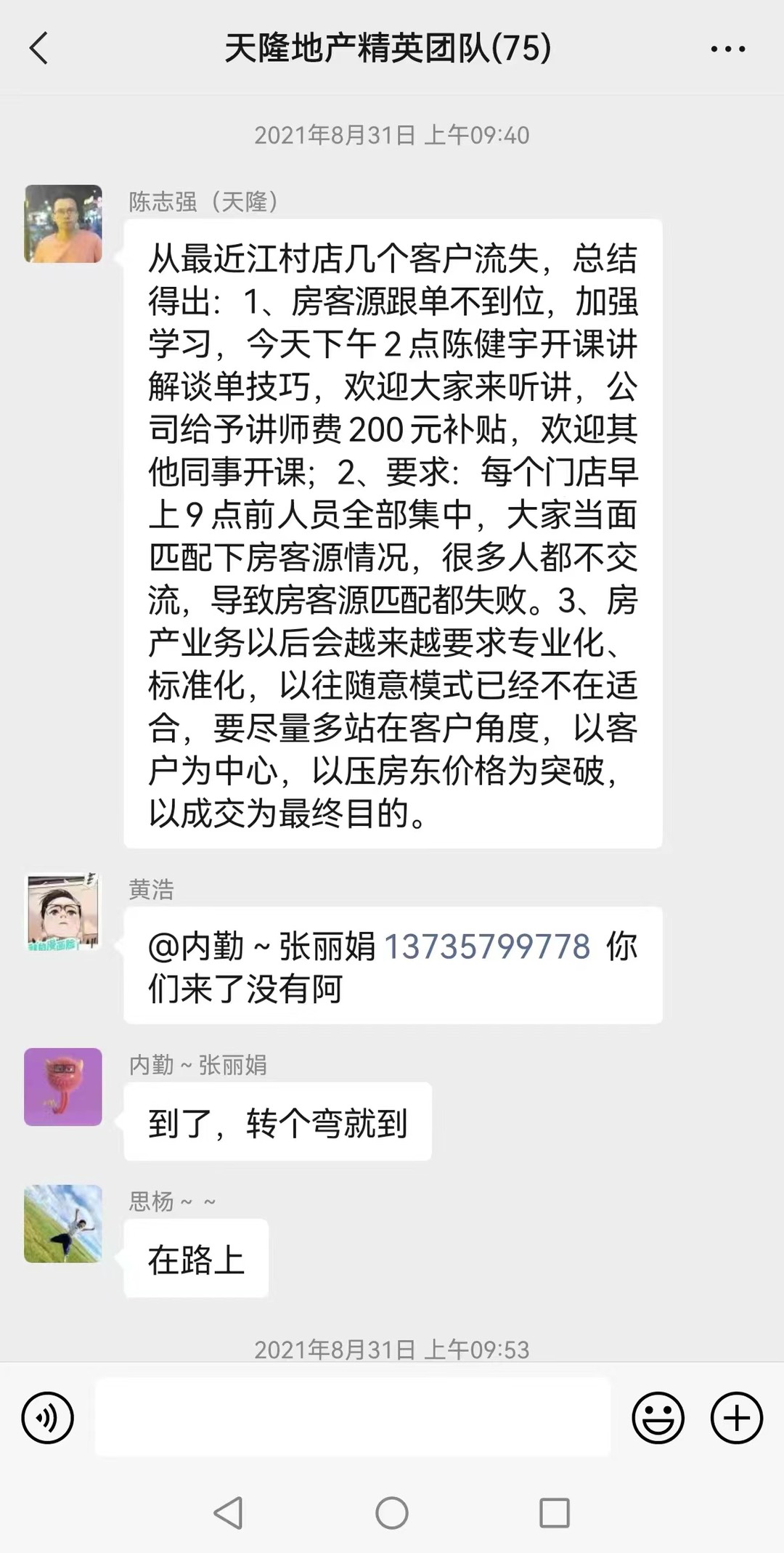Open the group chat overflow menu
This screenshot has height=1553, width=784.
click(x=727, y=49)
